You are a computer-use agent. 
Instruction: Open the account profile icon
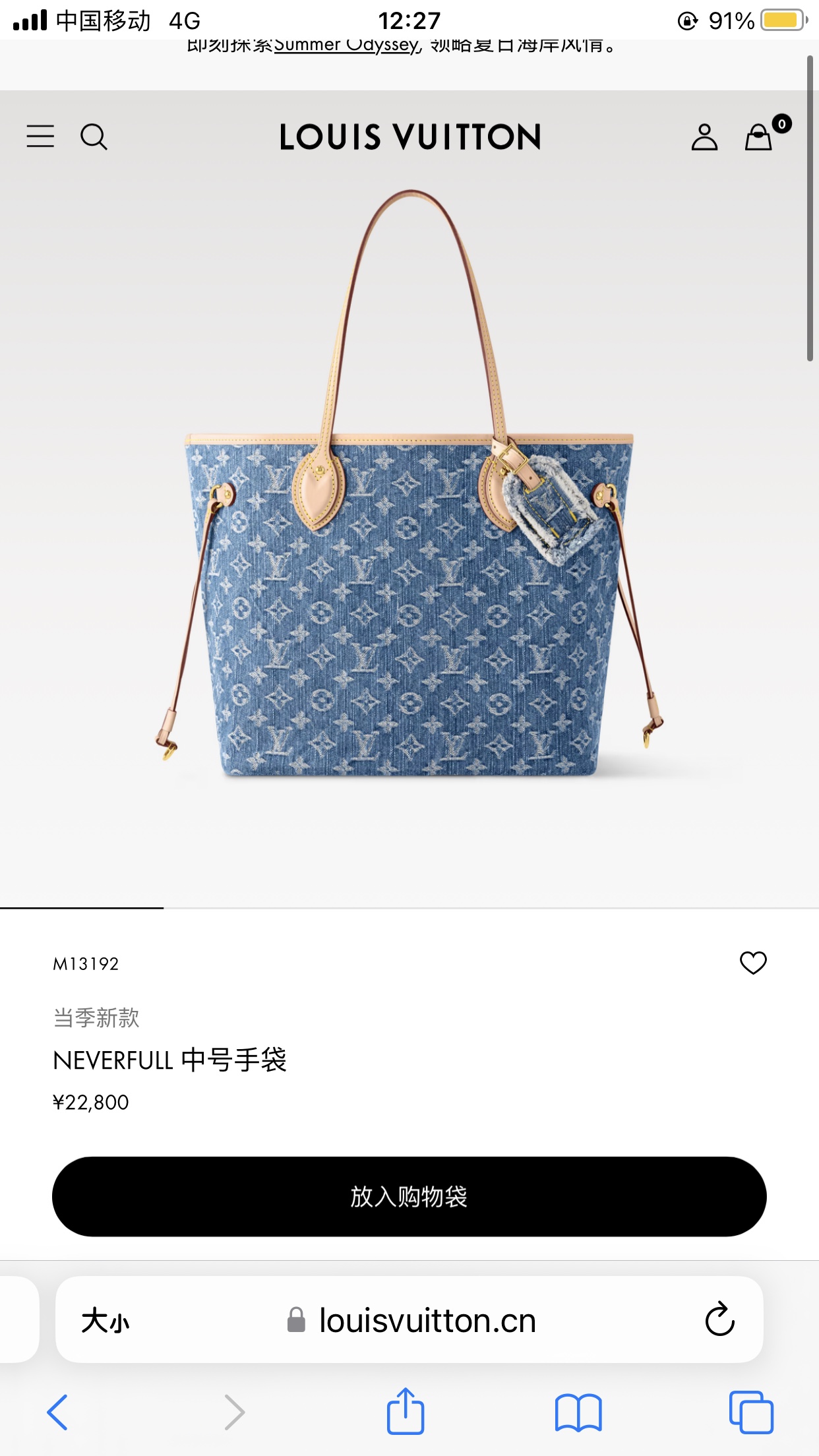[x=704, y=137]
